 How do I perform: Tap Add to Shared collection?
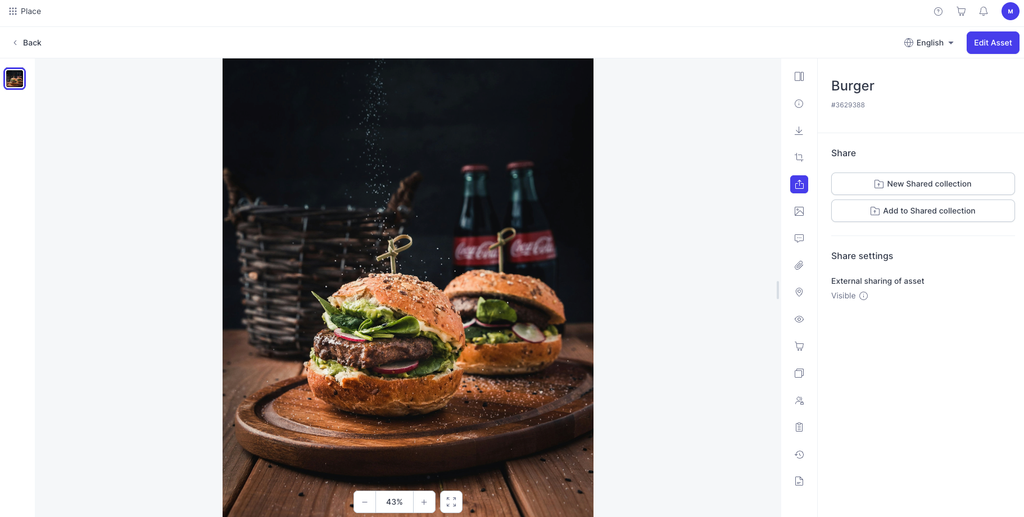[x=922, y=211]
